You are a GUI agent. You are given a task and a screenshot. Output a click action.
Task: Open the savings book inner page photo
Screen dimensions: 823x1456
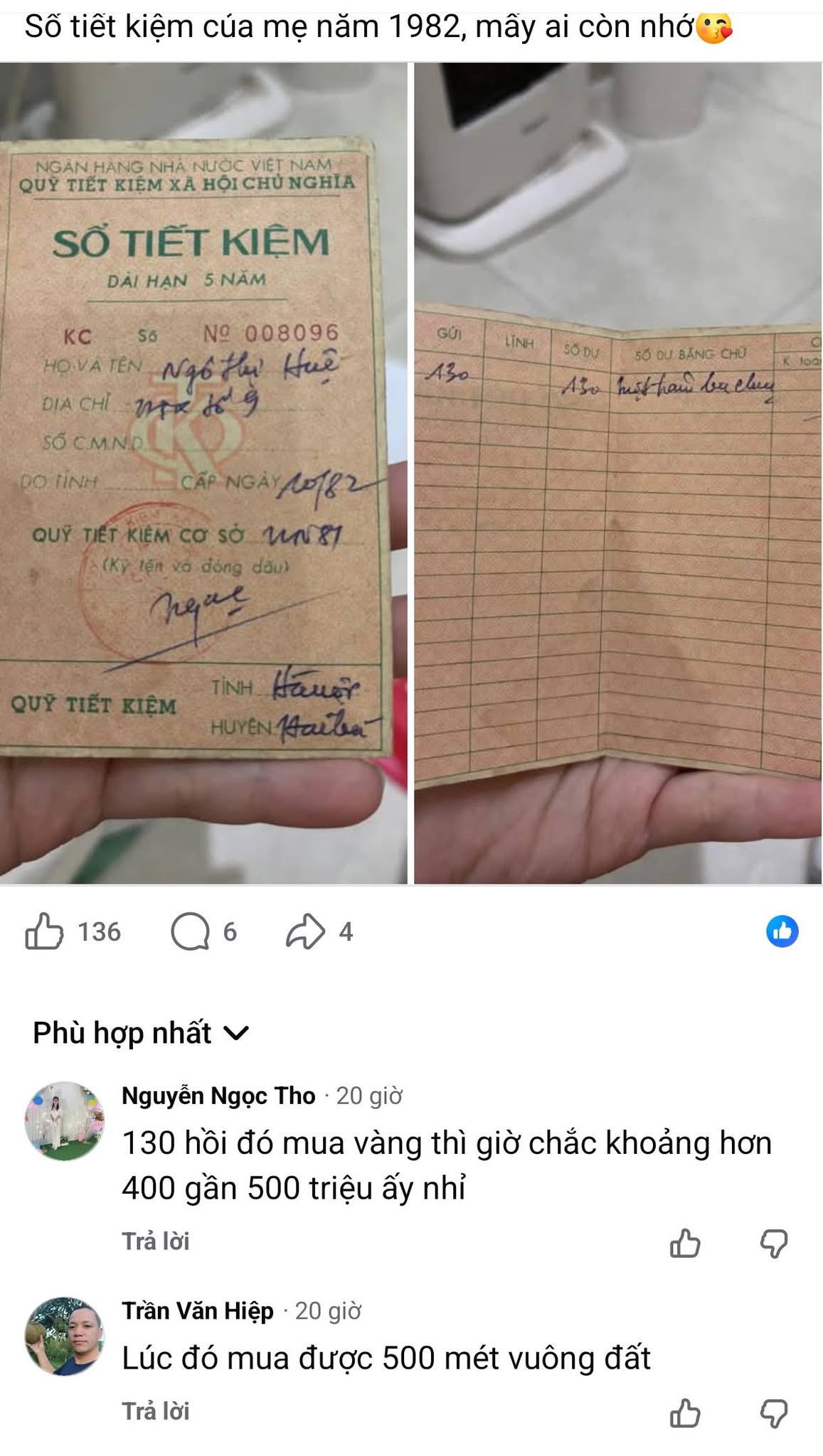pos(617,473)
